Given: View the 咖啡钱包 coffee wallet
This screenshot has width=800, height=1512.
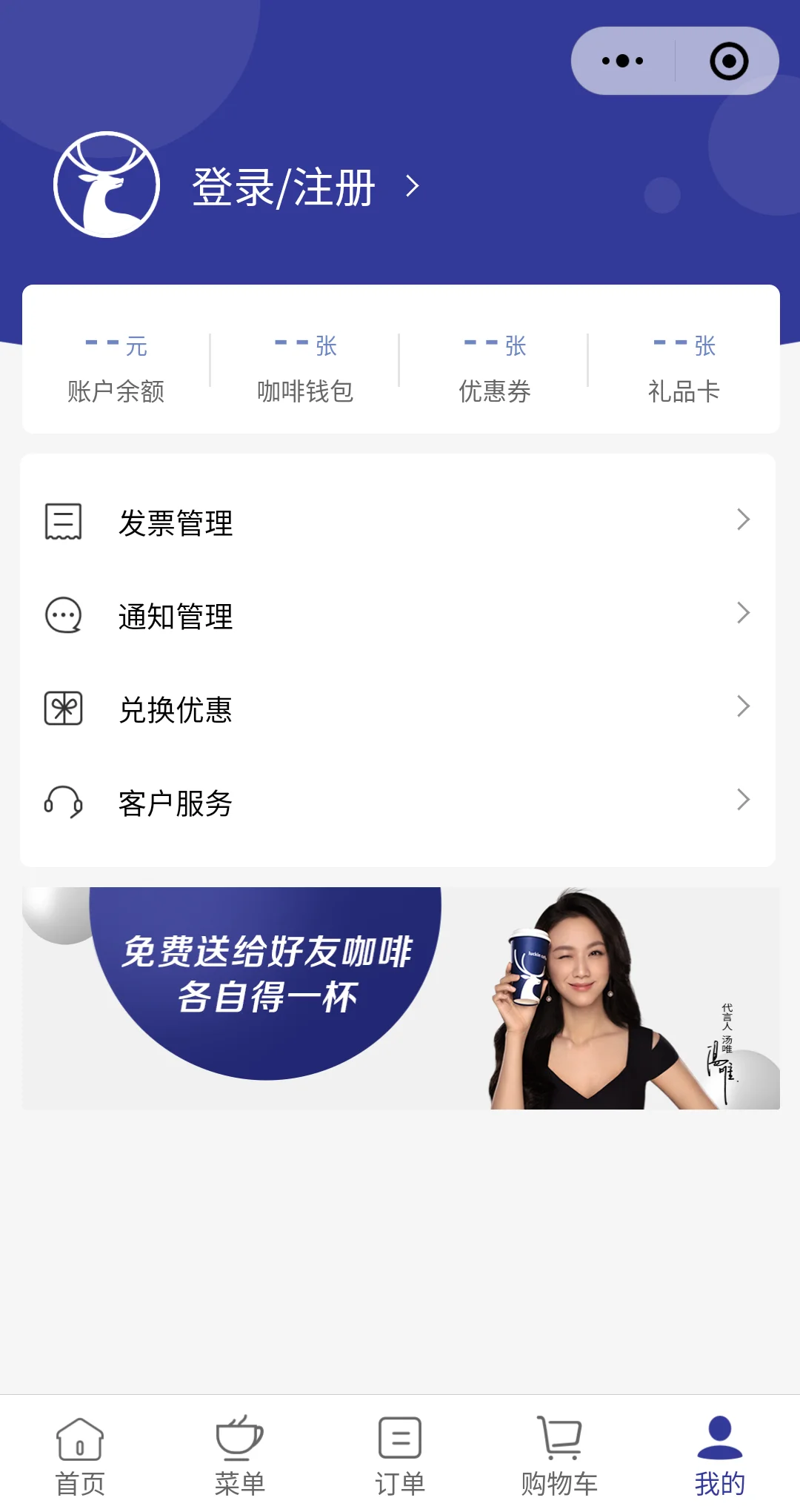Looking at the screenshot, I should [x=305, y=368].
